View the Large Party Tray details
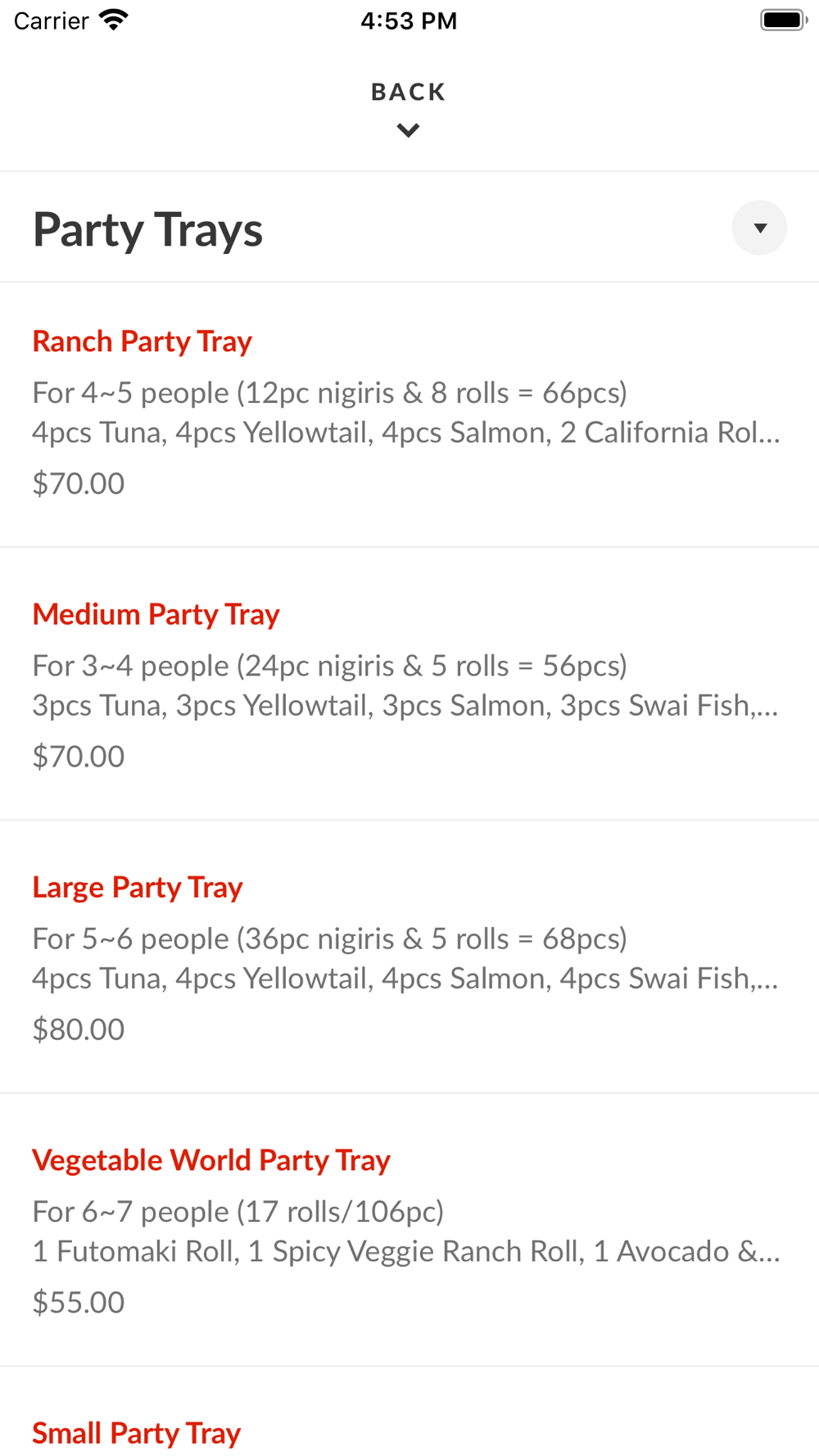 pyautogui.click(x=409, y=956)
